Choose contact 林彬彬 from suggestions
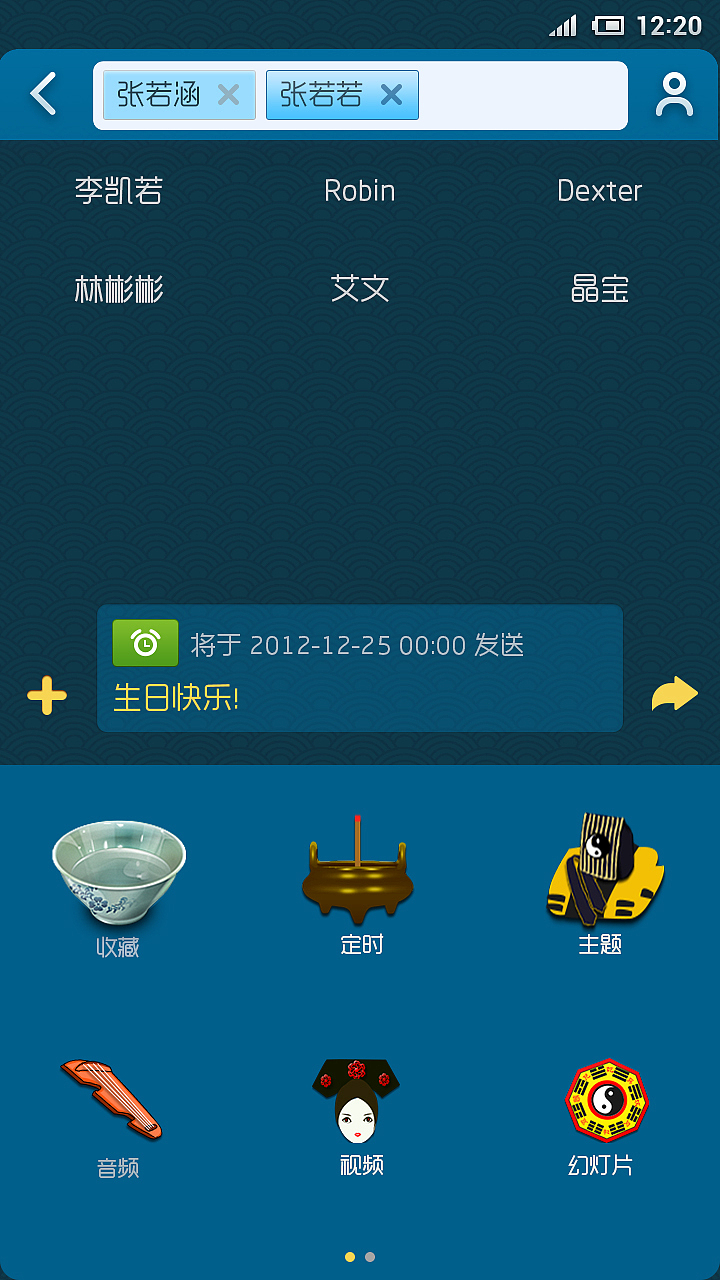Screen dimensions: 720x1280 coord(117,288)
